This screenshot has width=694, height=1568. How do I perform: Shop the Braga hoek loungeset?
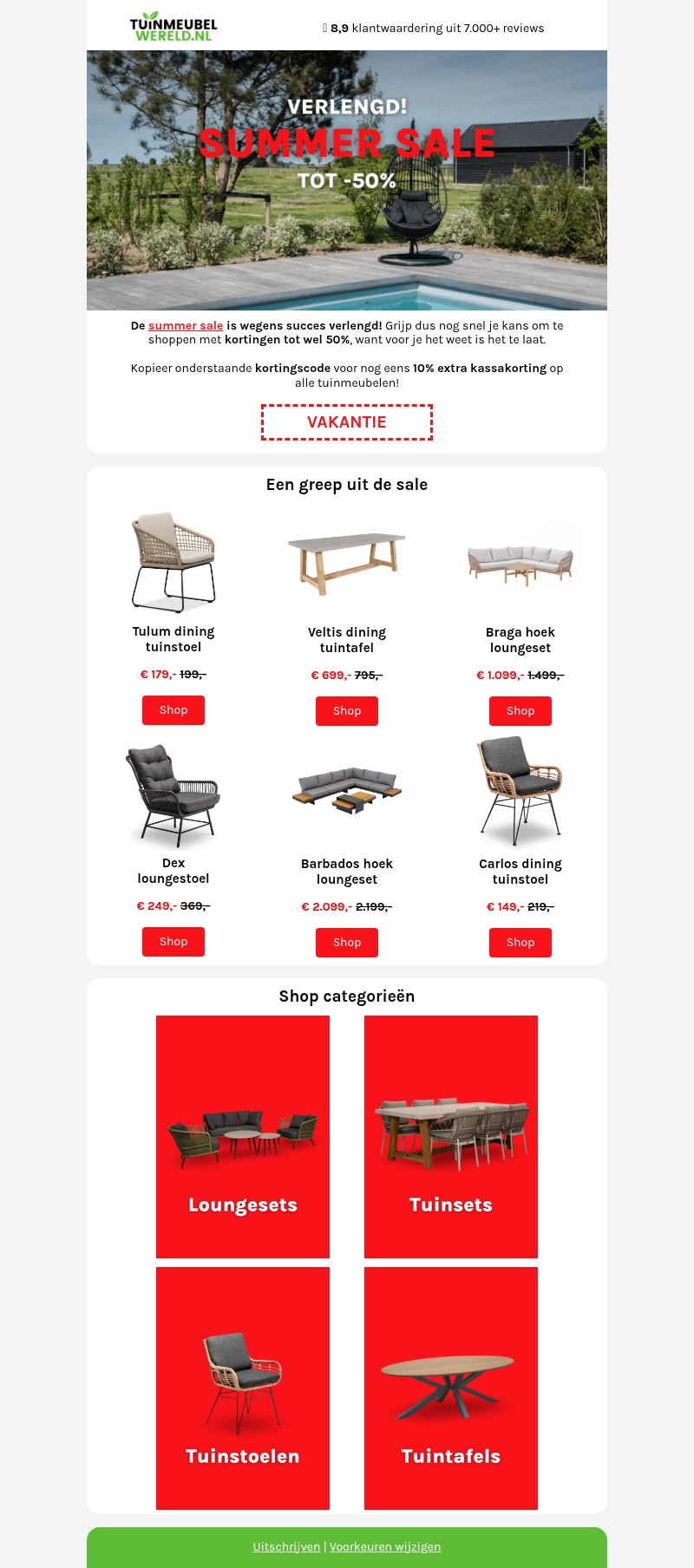[x=520, y=711]
